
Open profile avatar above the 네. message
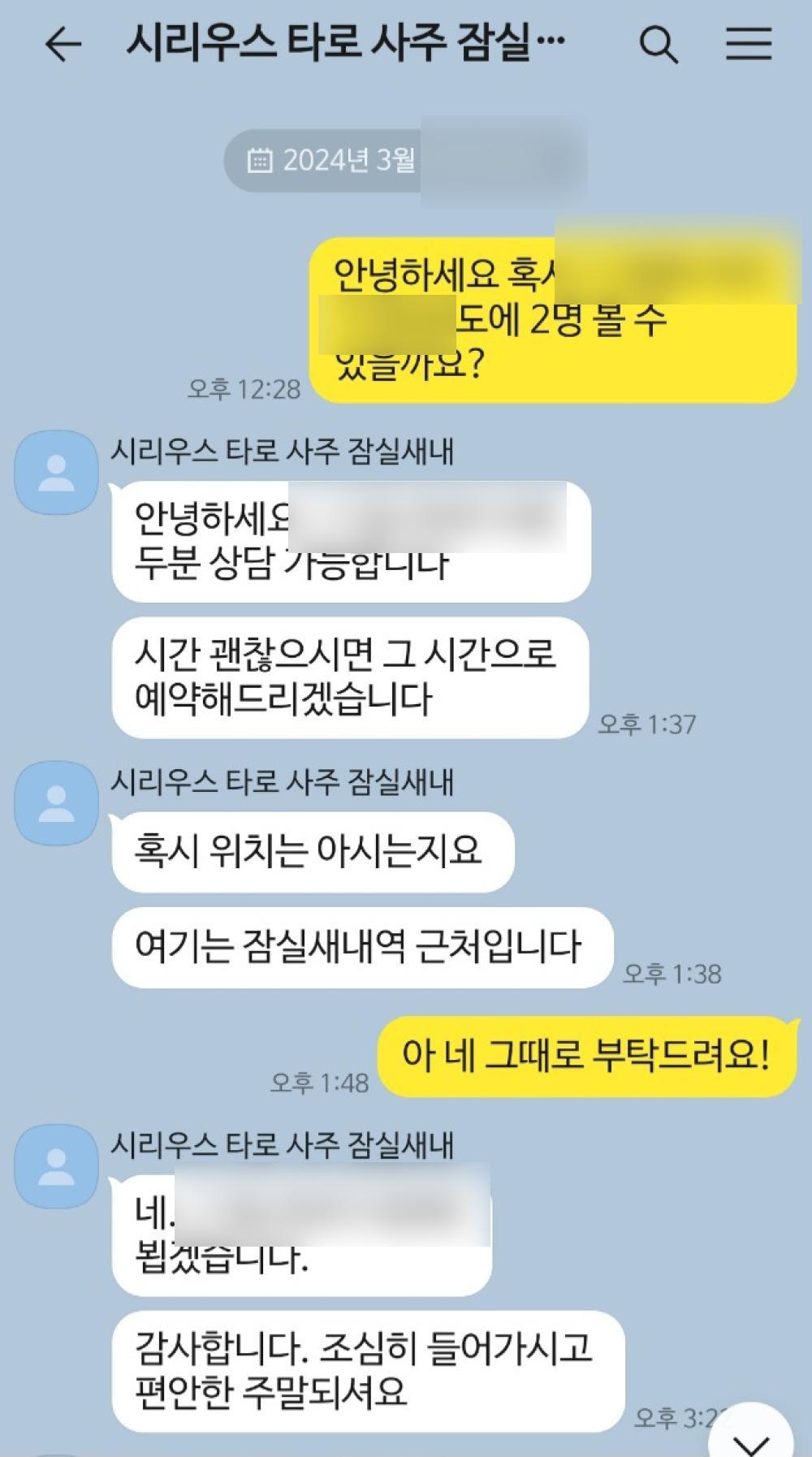pos(57,1166)
